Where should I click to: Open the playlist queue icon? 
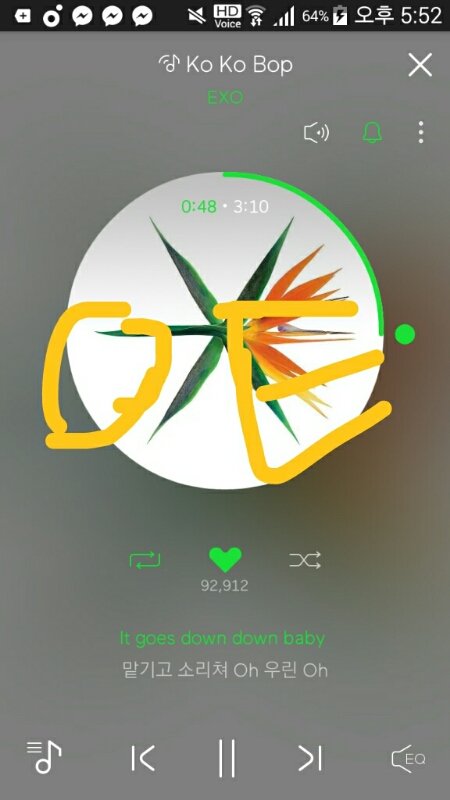44,757
